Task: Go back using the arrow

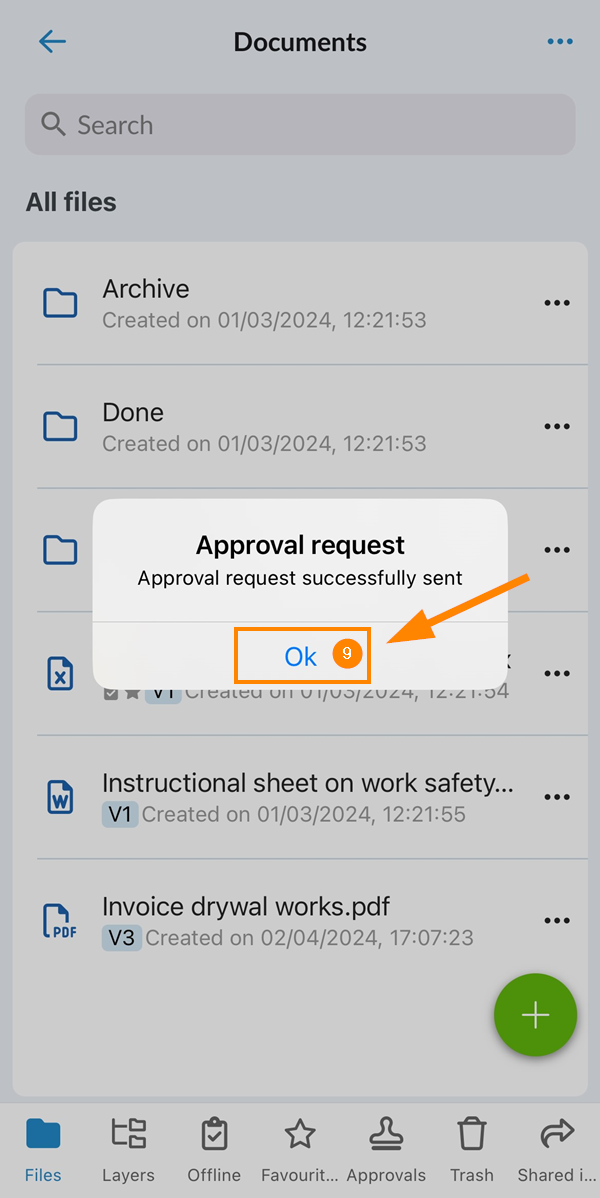Action: click(52, 42)
